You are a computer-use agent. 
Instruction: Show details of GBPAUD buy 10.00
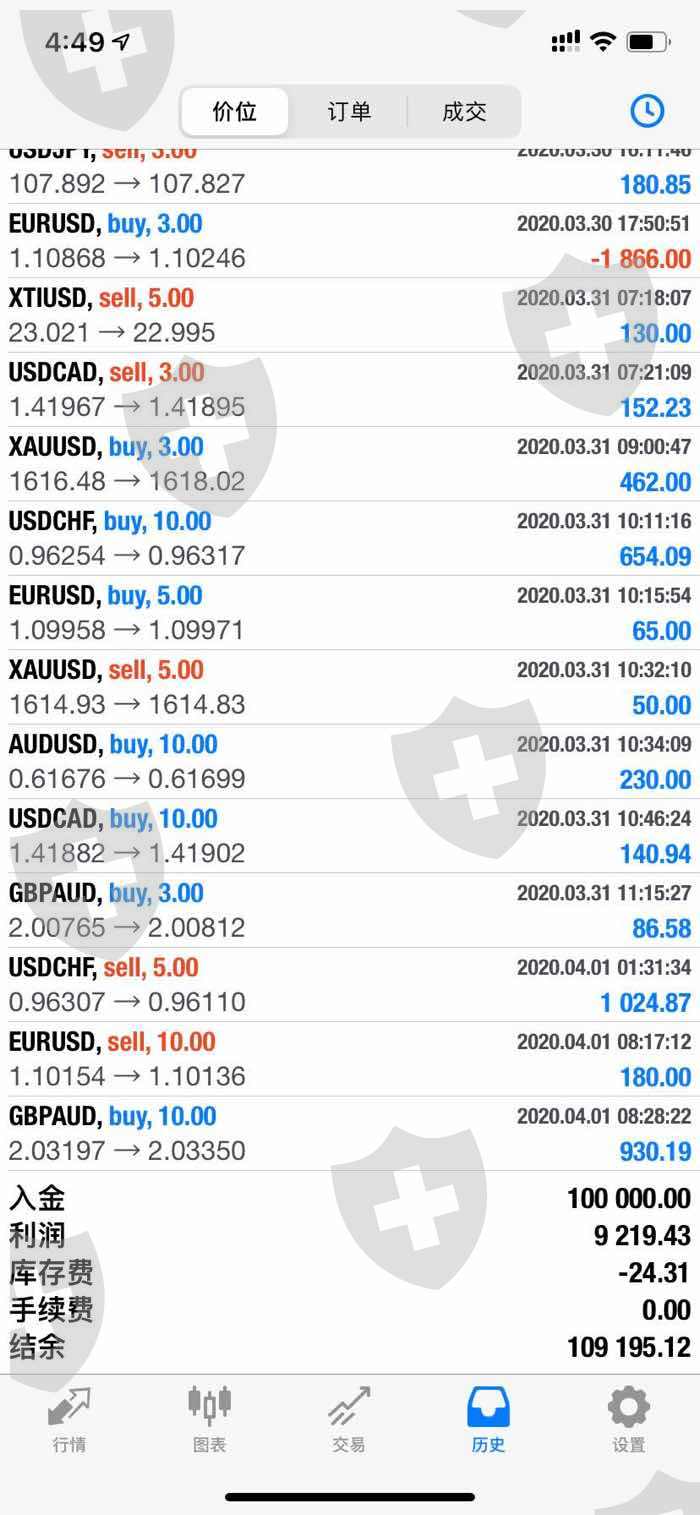[350, 1133]
